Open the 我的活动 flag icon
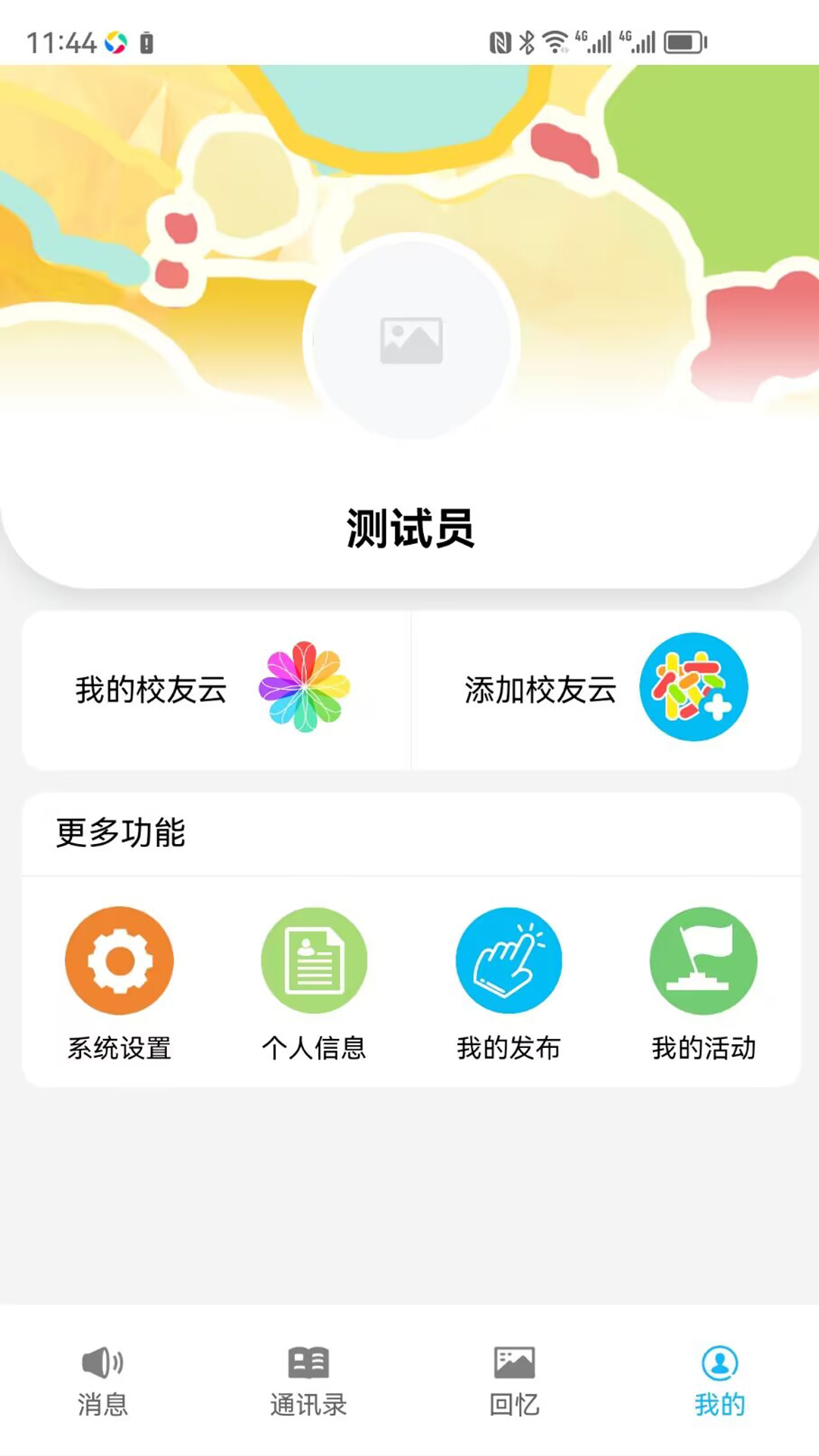This screenshot has height=1456, width=819. point(704,959)
